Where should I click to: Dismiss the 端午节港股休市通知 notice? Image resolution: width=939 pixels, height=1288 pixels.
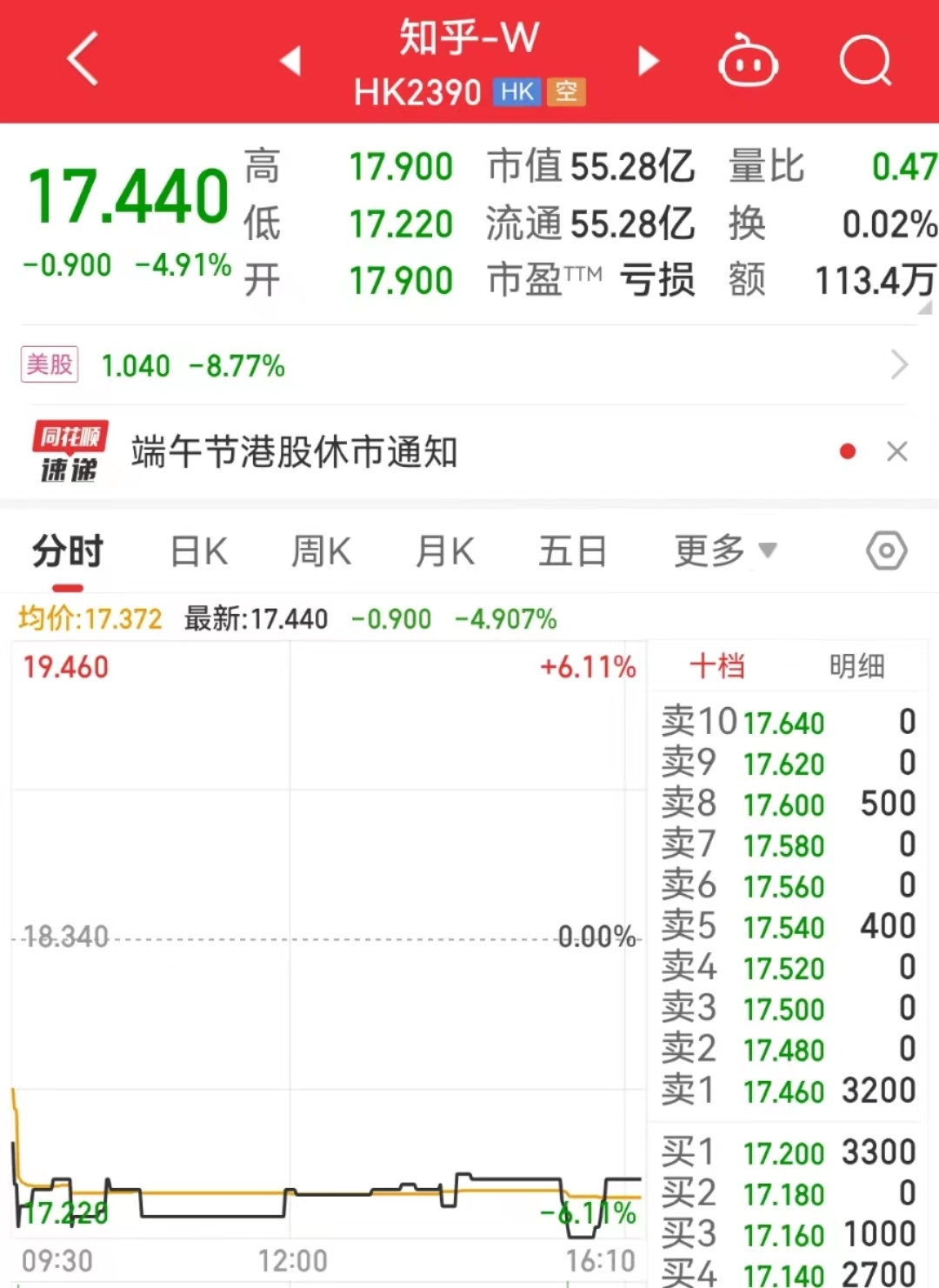pyautogui.click(x=897, y=452)
